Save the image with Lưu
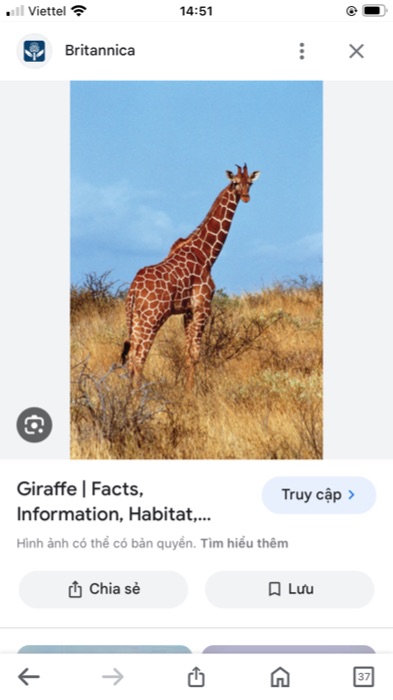Image resolution: width=393 pixels, height=700 pixels. pyautogui.click(x=289, y=589)
